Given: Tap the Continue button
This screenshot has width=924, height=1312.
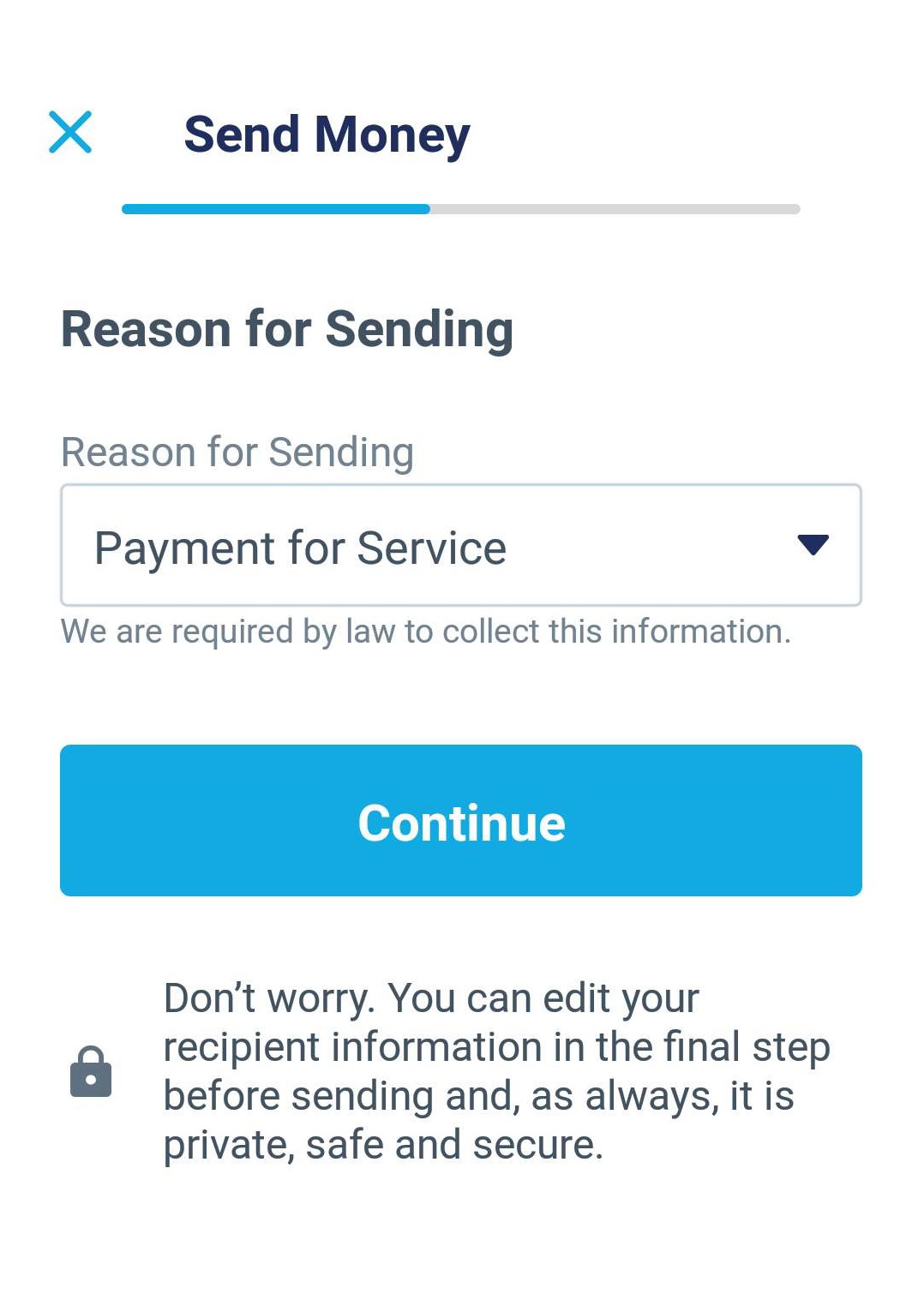Looking at the screenshot, I should click(460, 820).
